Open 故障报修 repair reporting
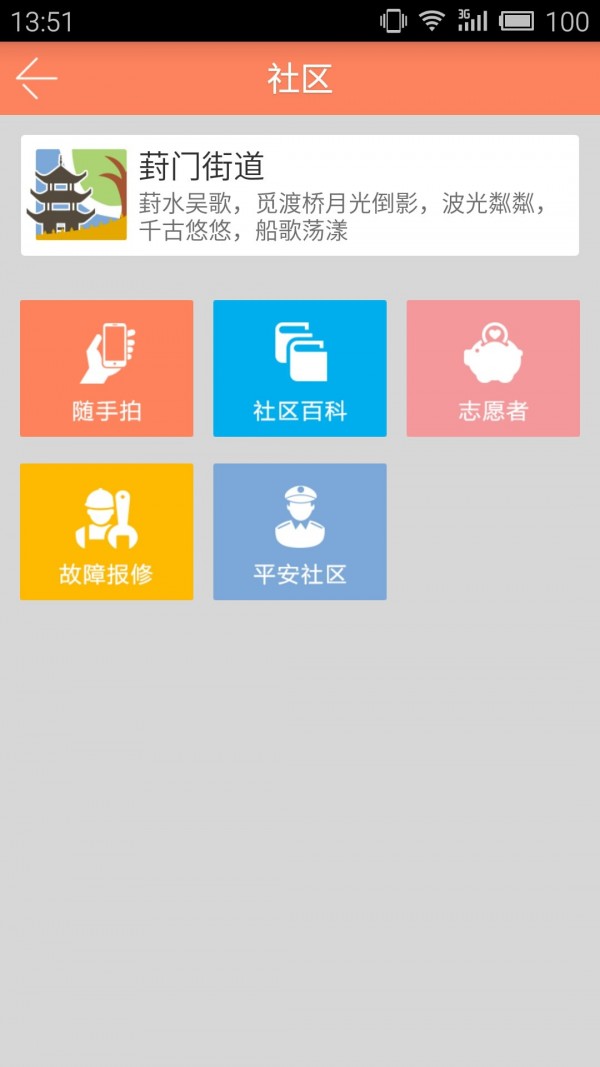This screenshot has width=600, height=1067. coord(106,531)
